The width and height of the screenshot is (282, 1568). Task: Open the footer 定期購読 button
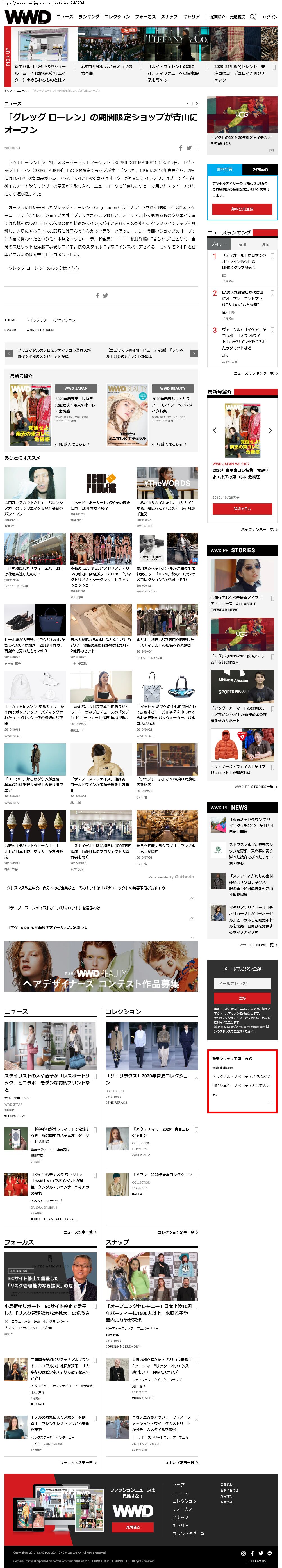pyautogui.click(x=132, y=1527)
